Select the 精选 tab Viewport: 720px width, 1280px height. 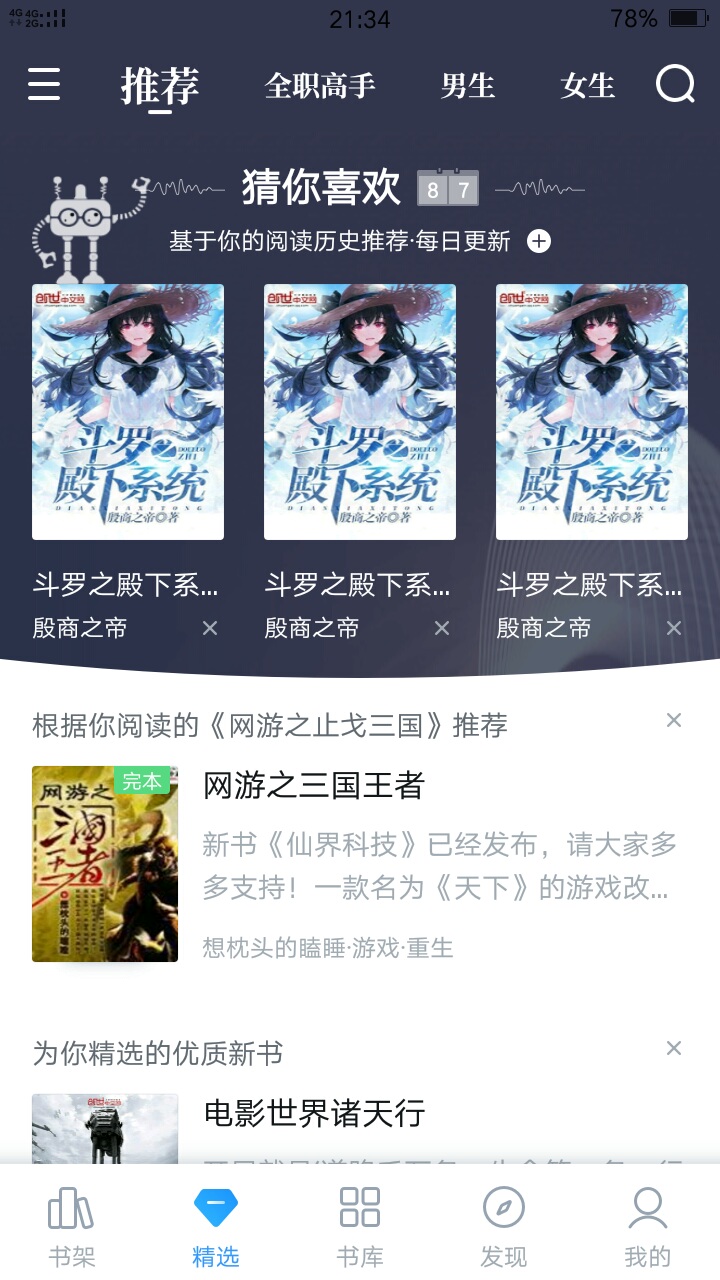click(x=216, y=1226)
